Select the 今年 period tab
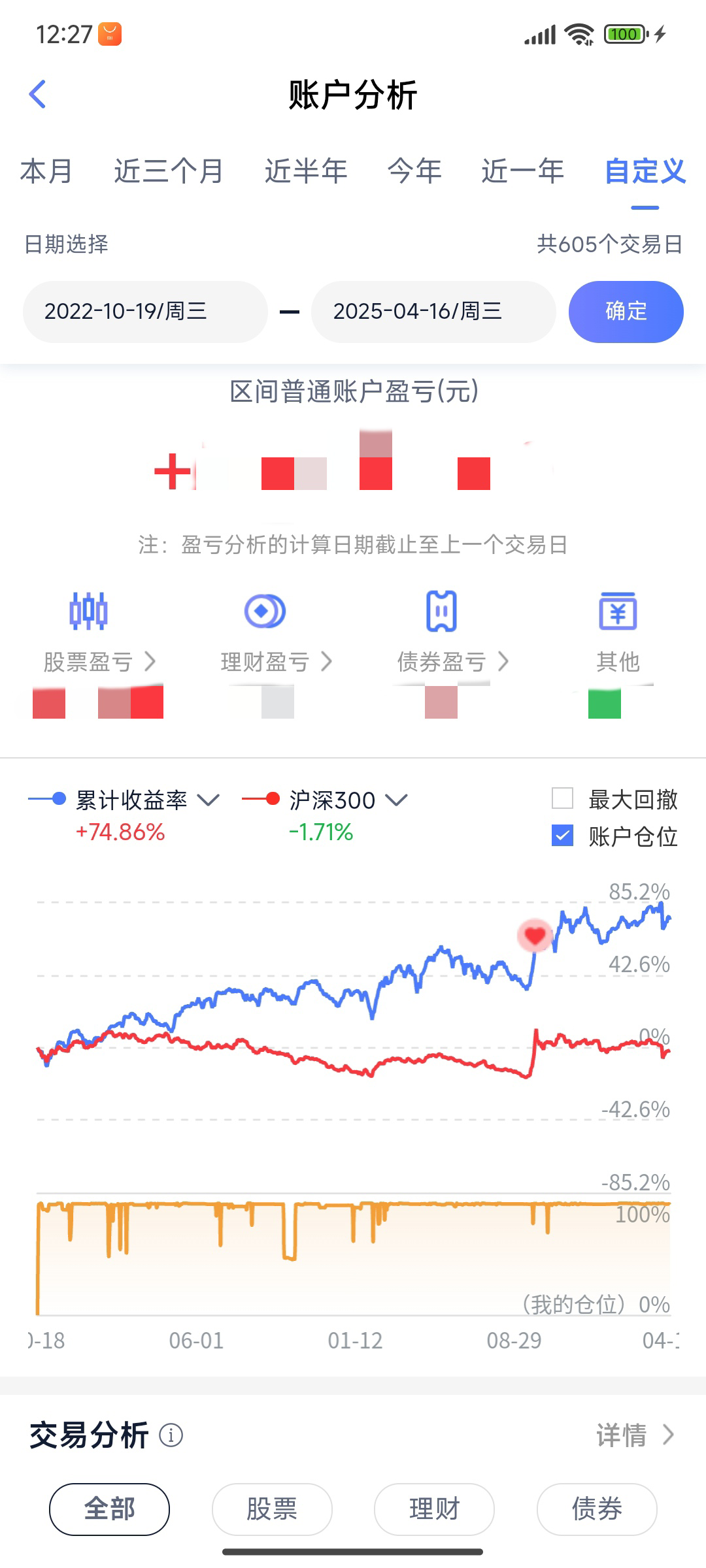The image size is (706, 1568). 414,171
